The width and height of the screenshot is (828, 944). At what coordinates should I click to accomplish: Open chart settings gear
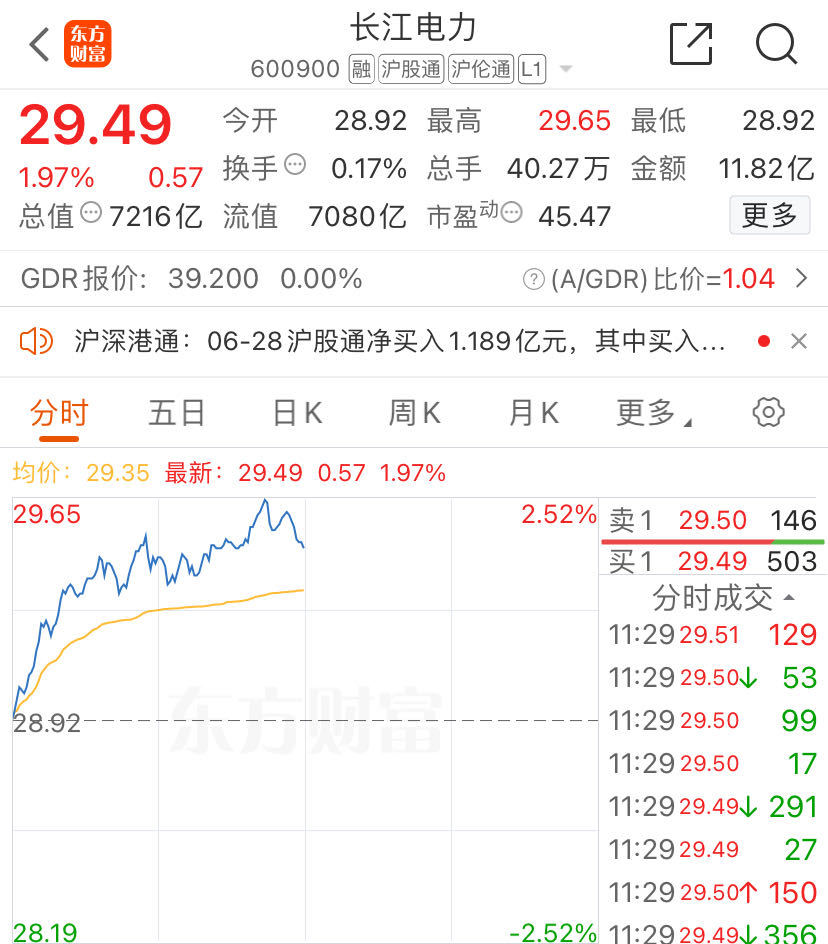click(x=768, y=412)
